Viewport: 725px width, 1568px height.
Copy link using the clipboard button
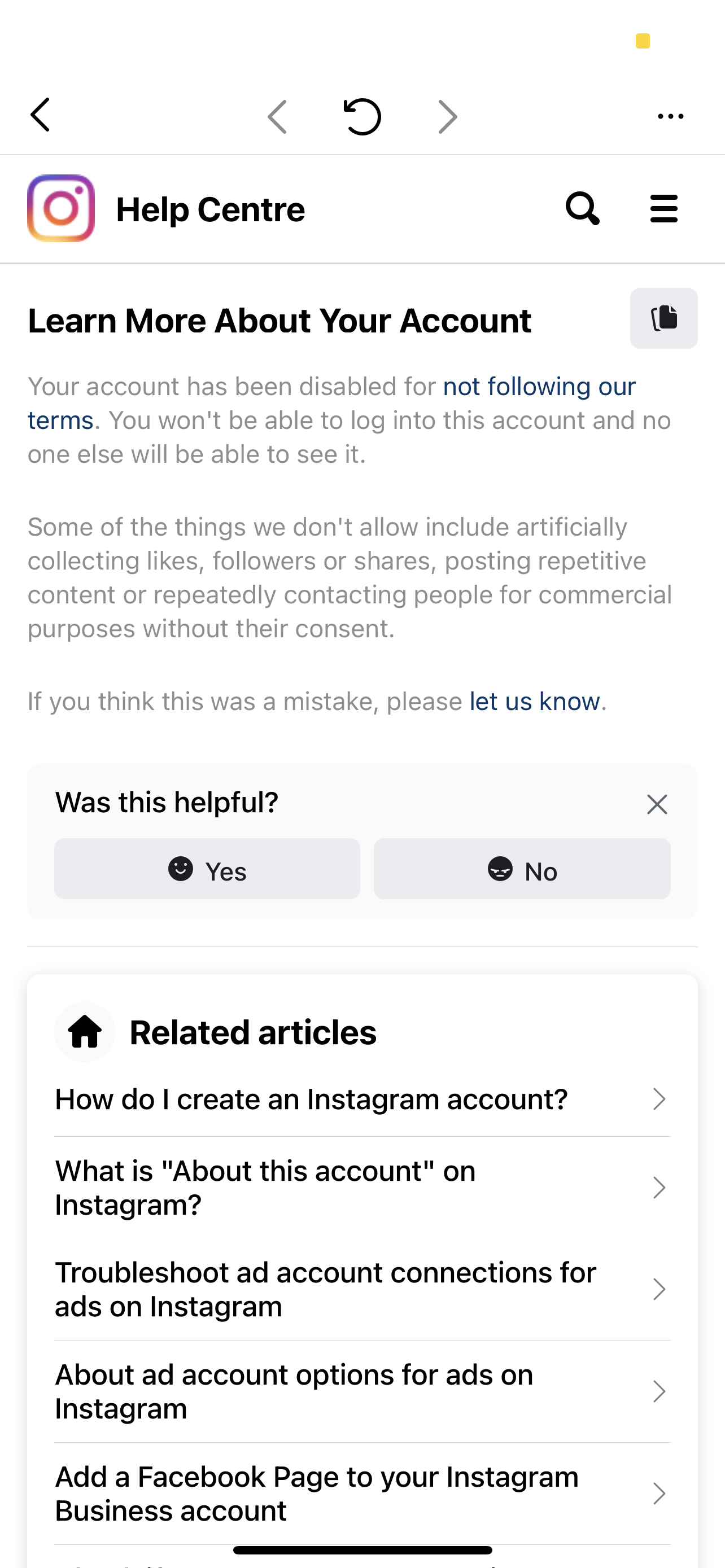click(663, 318)
